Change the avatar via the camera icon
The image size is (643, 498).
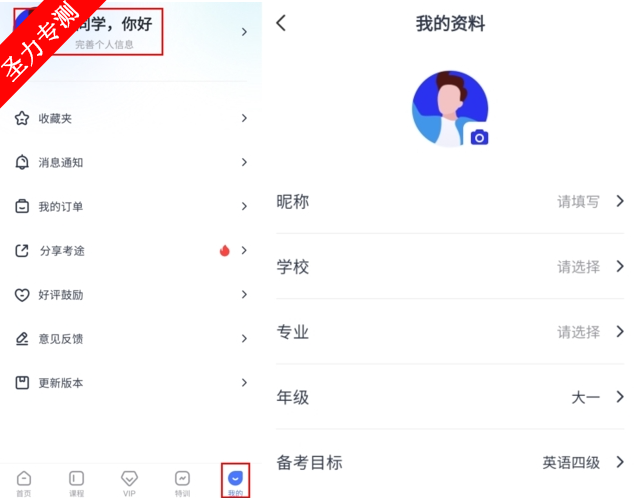(479, 137)
